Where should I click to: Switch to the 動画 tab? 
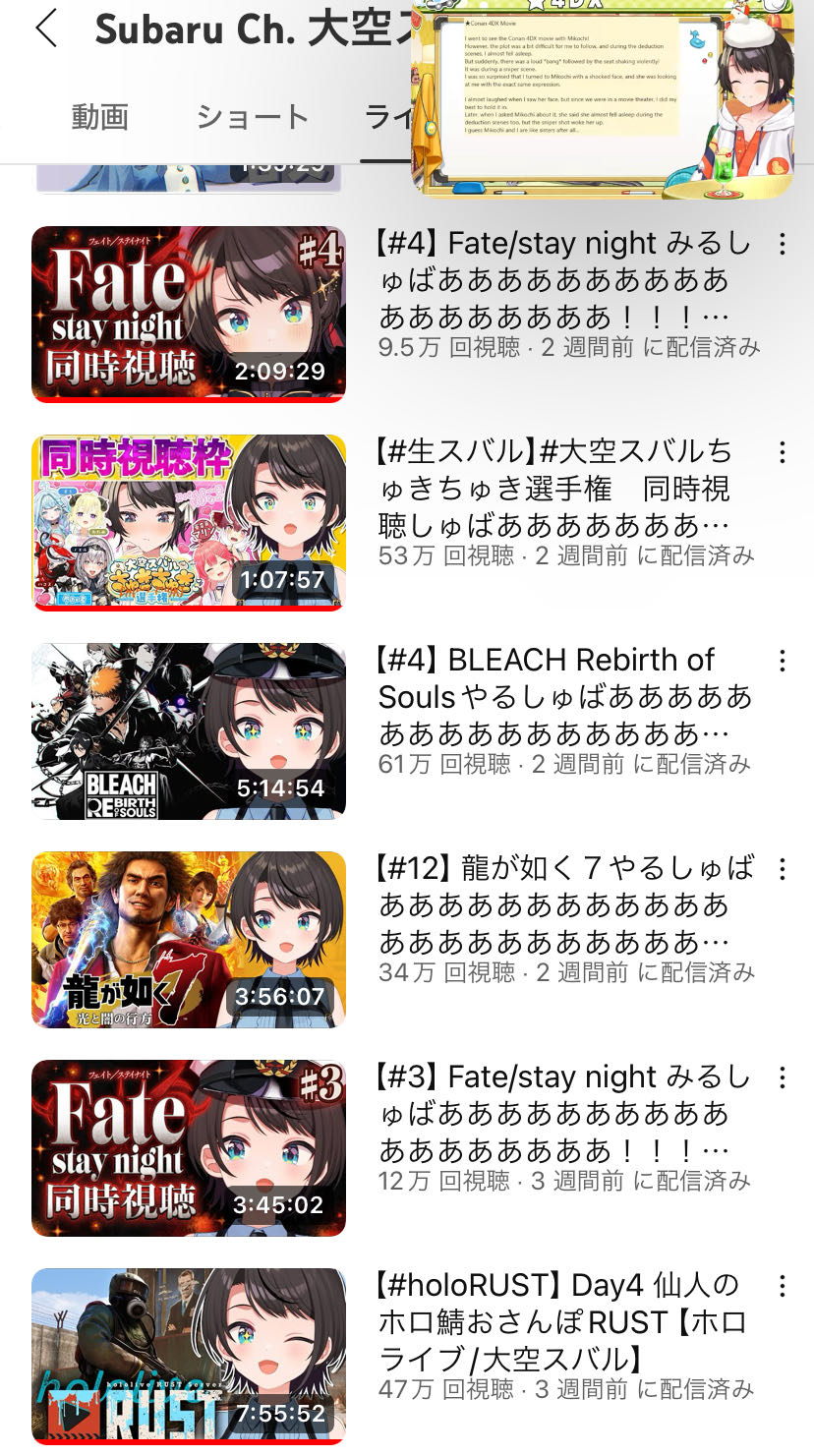pyautogui.click(x=100, y=117)
